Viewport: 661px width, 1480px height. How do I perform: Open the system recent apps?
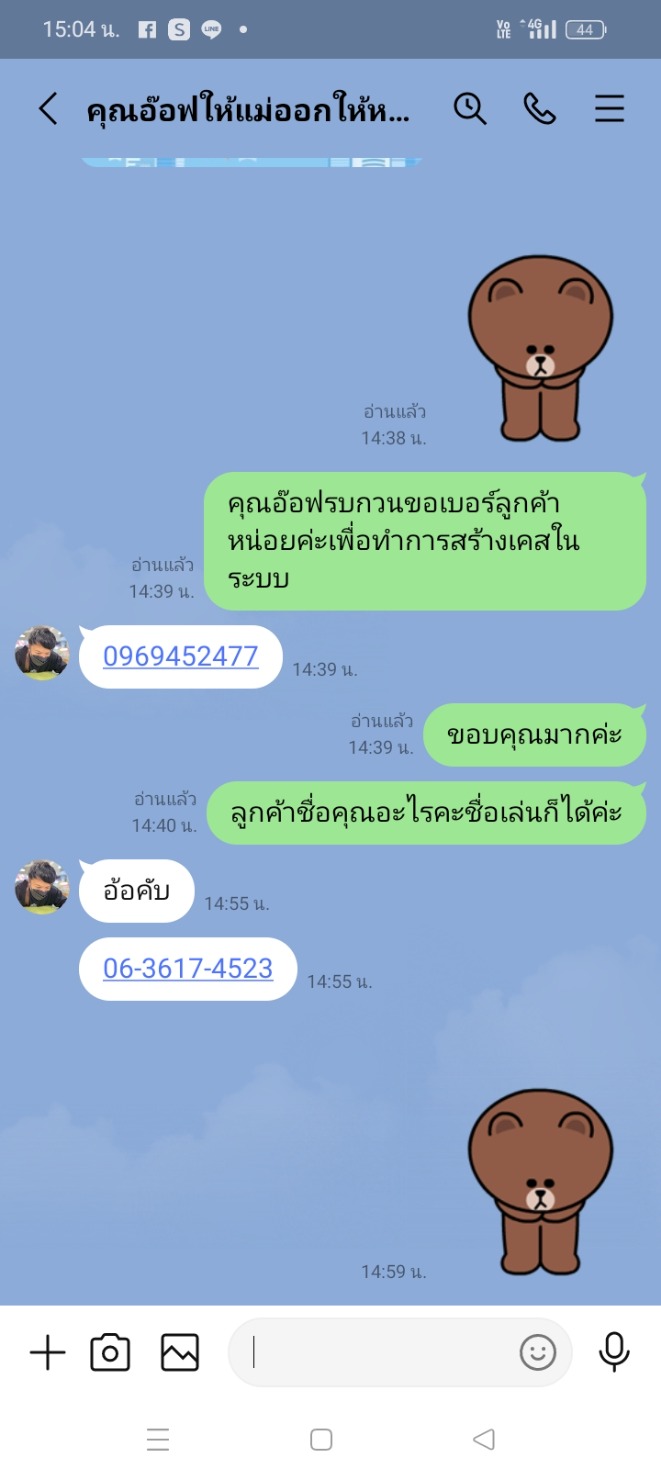click(158, 1440)
